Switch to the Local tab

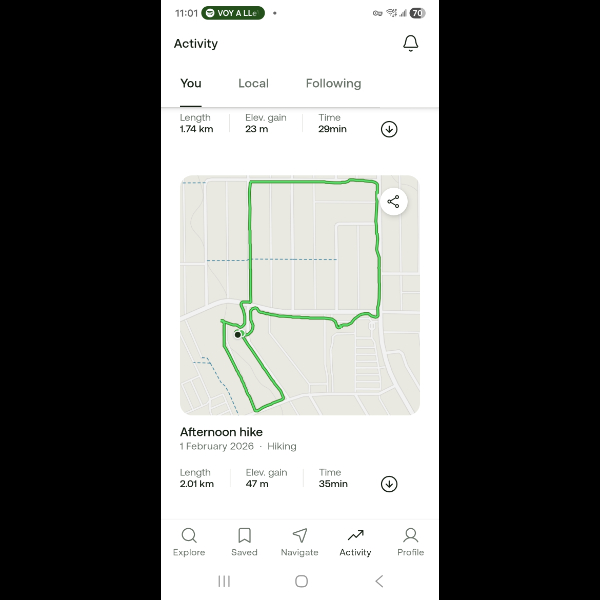(x=253, y=84)
